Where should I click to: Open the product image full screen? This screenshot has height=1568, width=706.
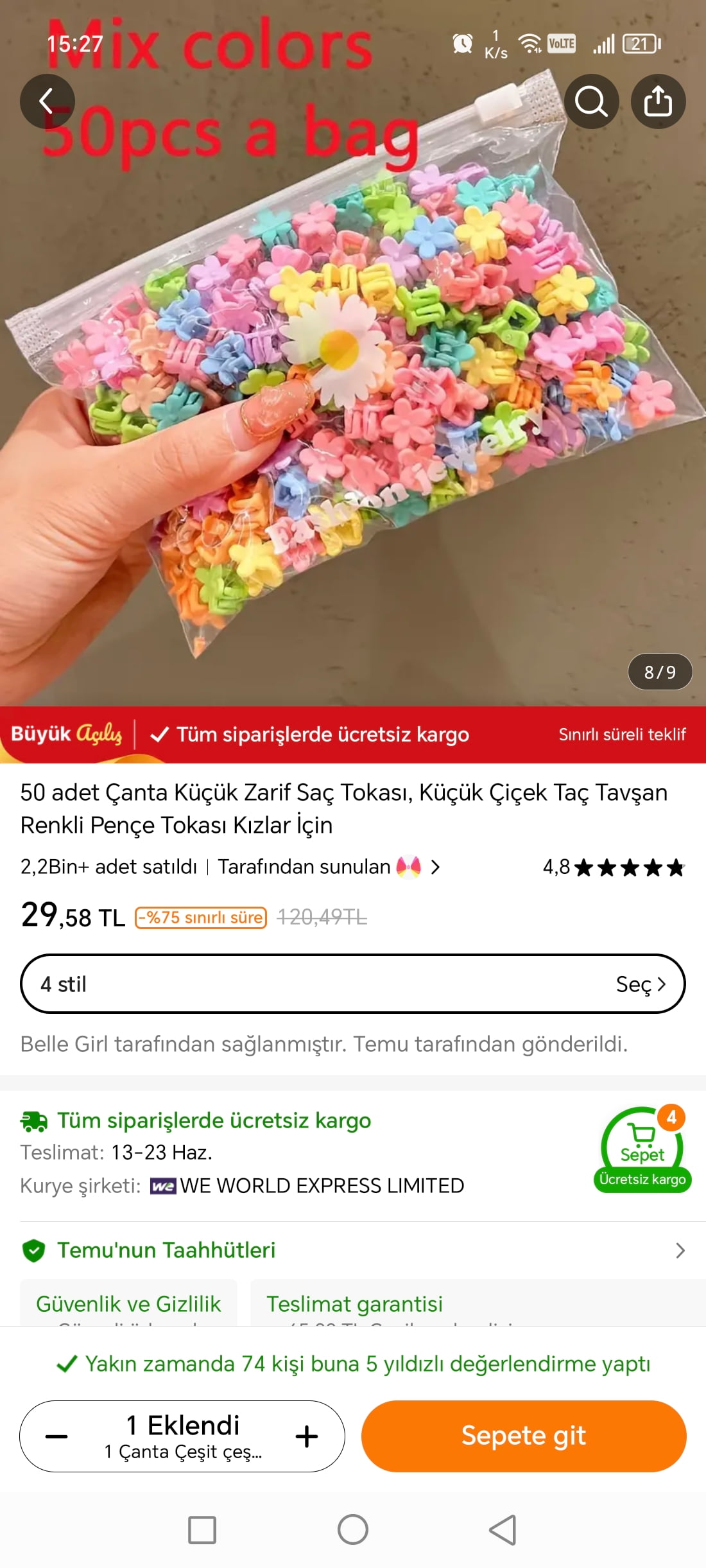[353, 398]
